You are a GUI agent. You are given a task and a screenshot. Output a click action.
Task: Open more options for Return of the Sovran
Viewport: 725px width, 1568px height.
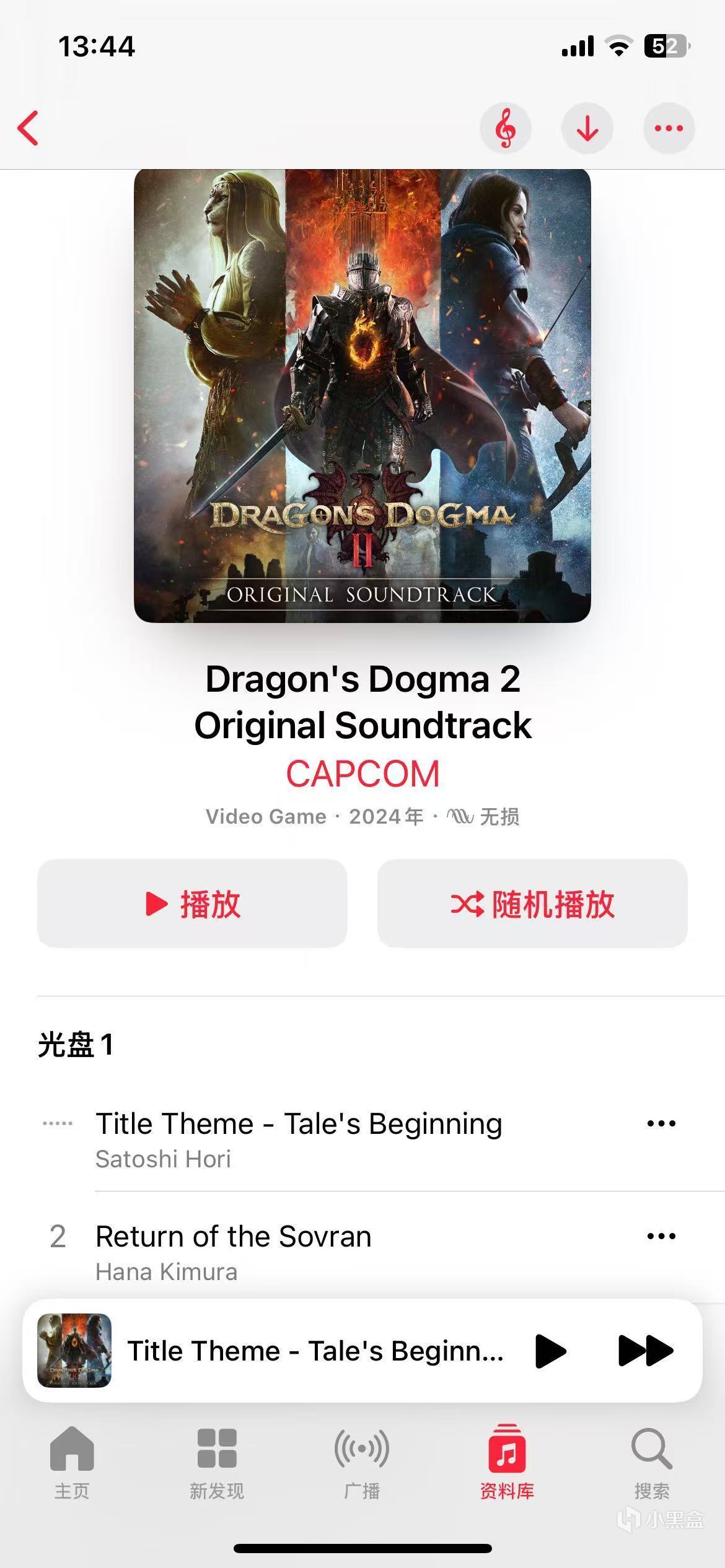pyautogui.click(x=661, y=1236)
